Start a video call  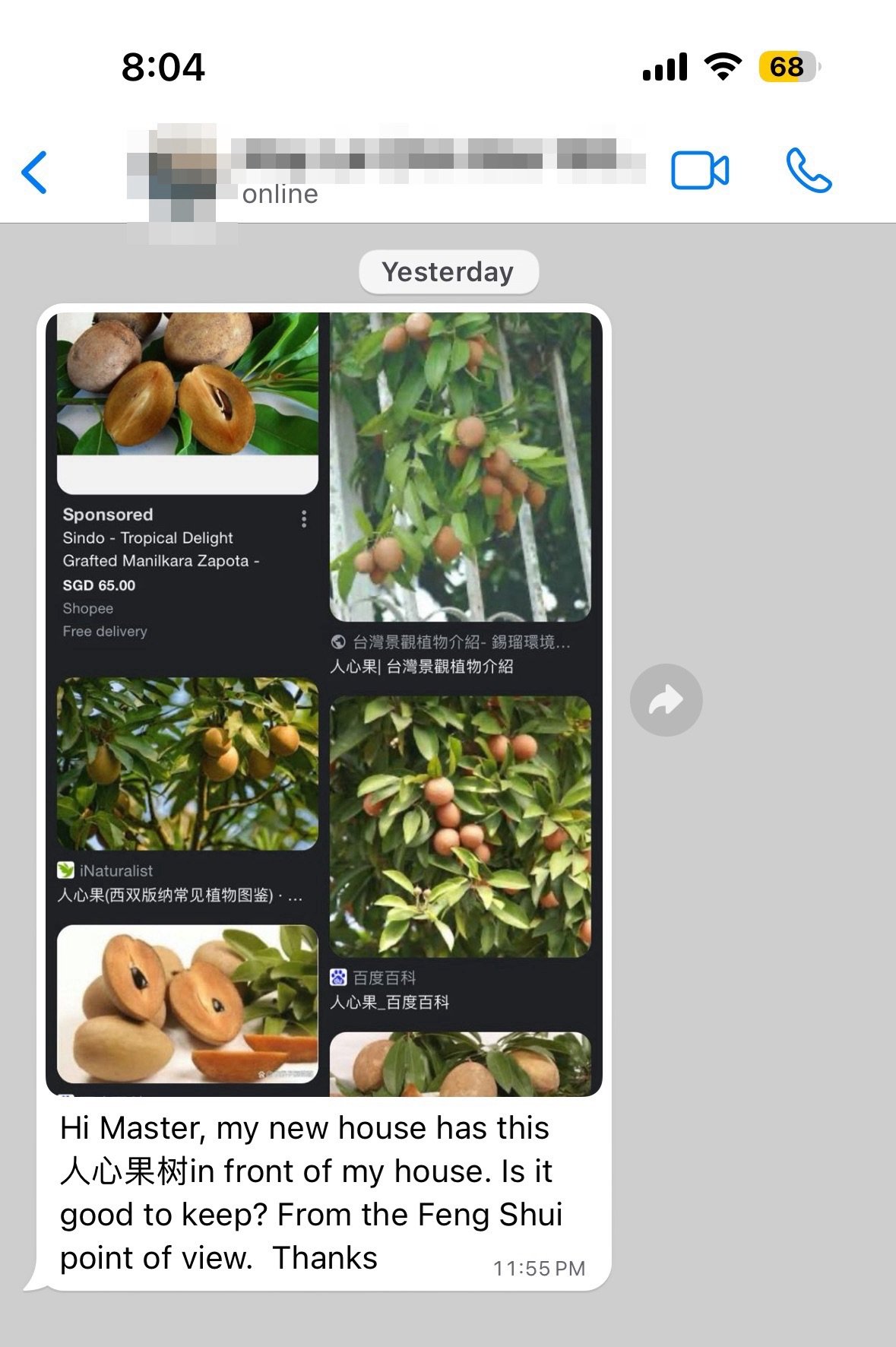click(700, 170)
